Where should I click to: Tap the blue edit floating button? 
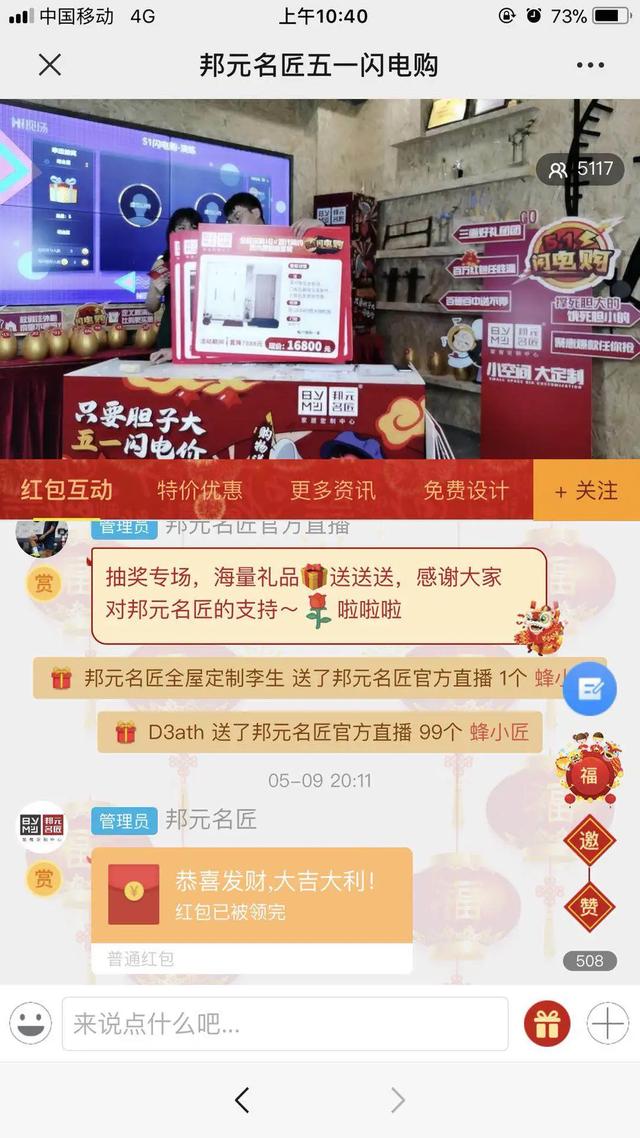(589, 688)
